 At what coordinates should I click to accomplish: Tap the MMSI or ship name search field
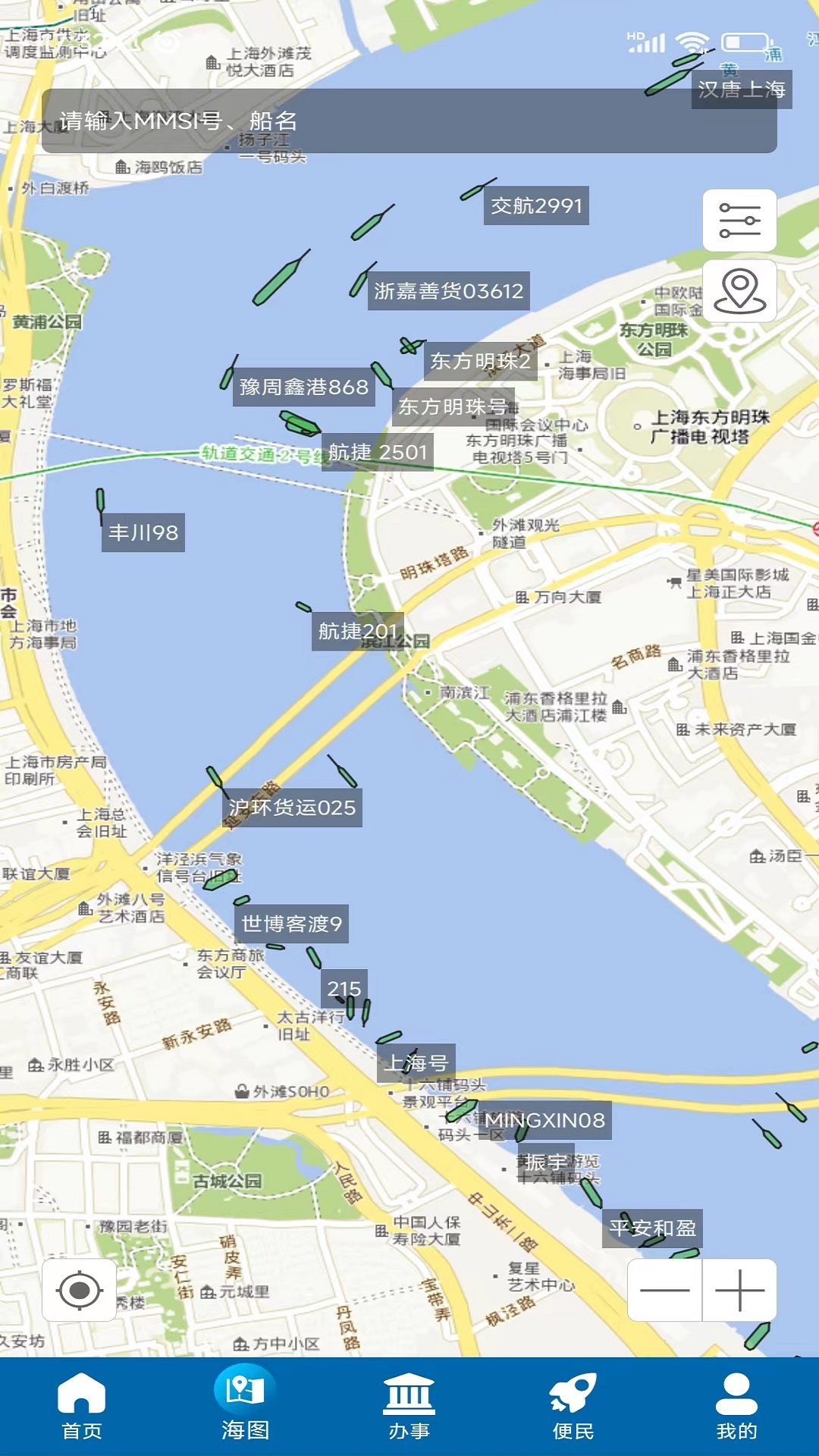(408, 121)
